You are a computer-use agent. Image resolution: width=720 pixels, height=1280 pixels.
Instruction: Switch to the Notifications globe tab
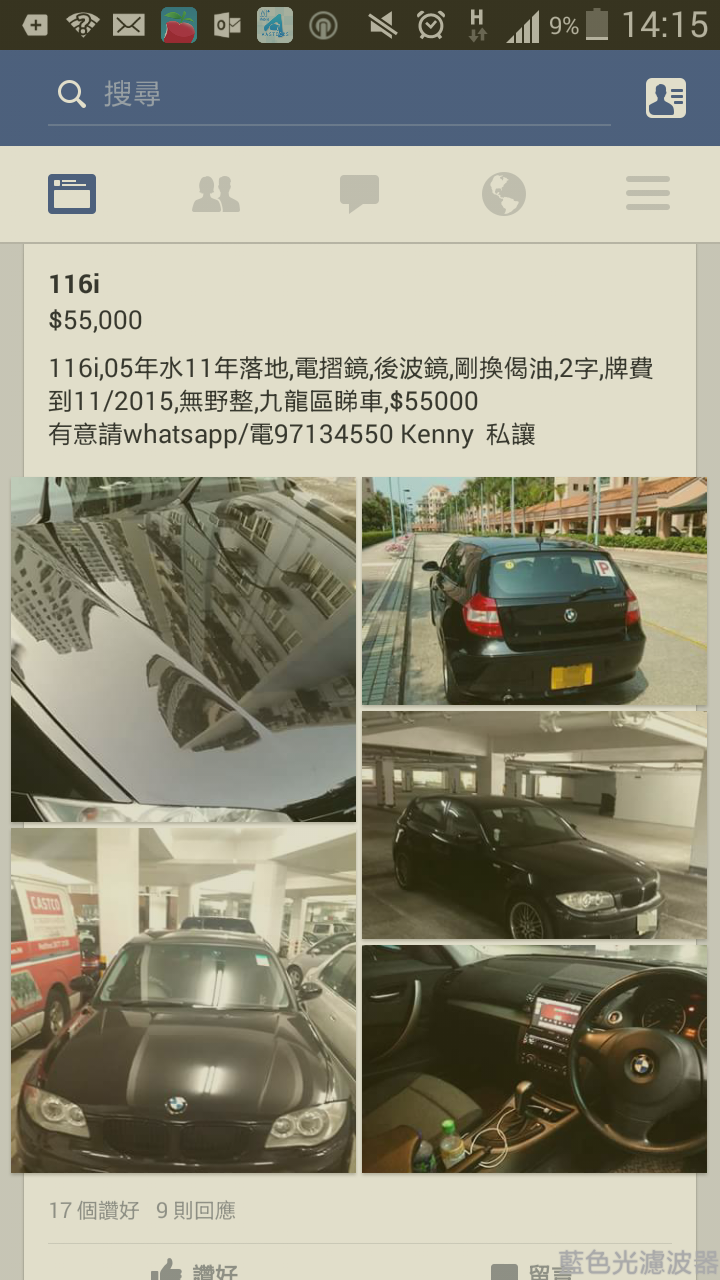[x=503, y=193]
